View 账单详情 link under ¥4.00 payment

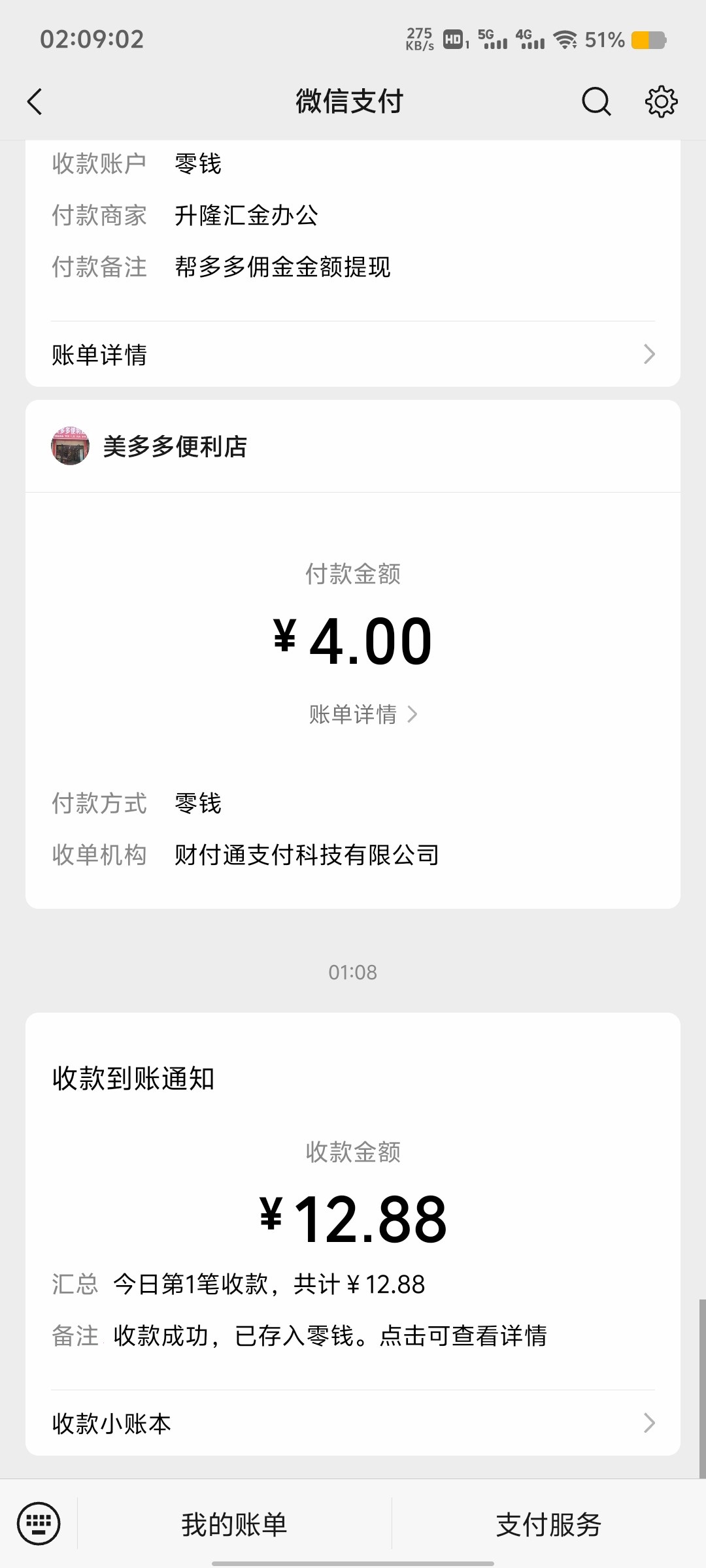click(362, 714)
